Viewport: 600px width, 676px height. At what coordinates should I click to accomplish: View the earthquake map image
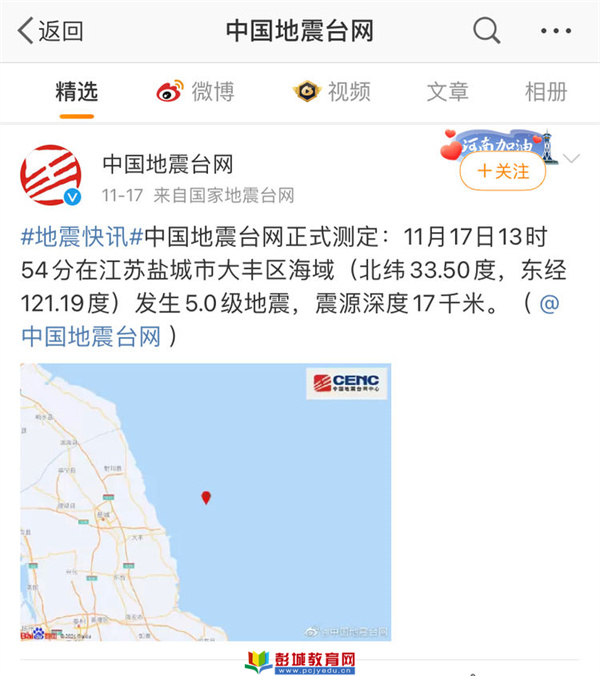206,502
